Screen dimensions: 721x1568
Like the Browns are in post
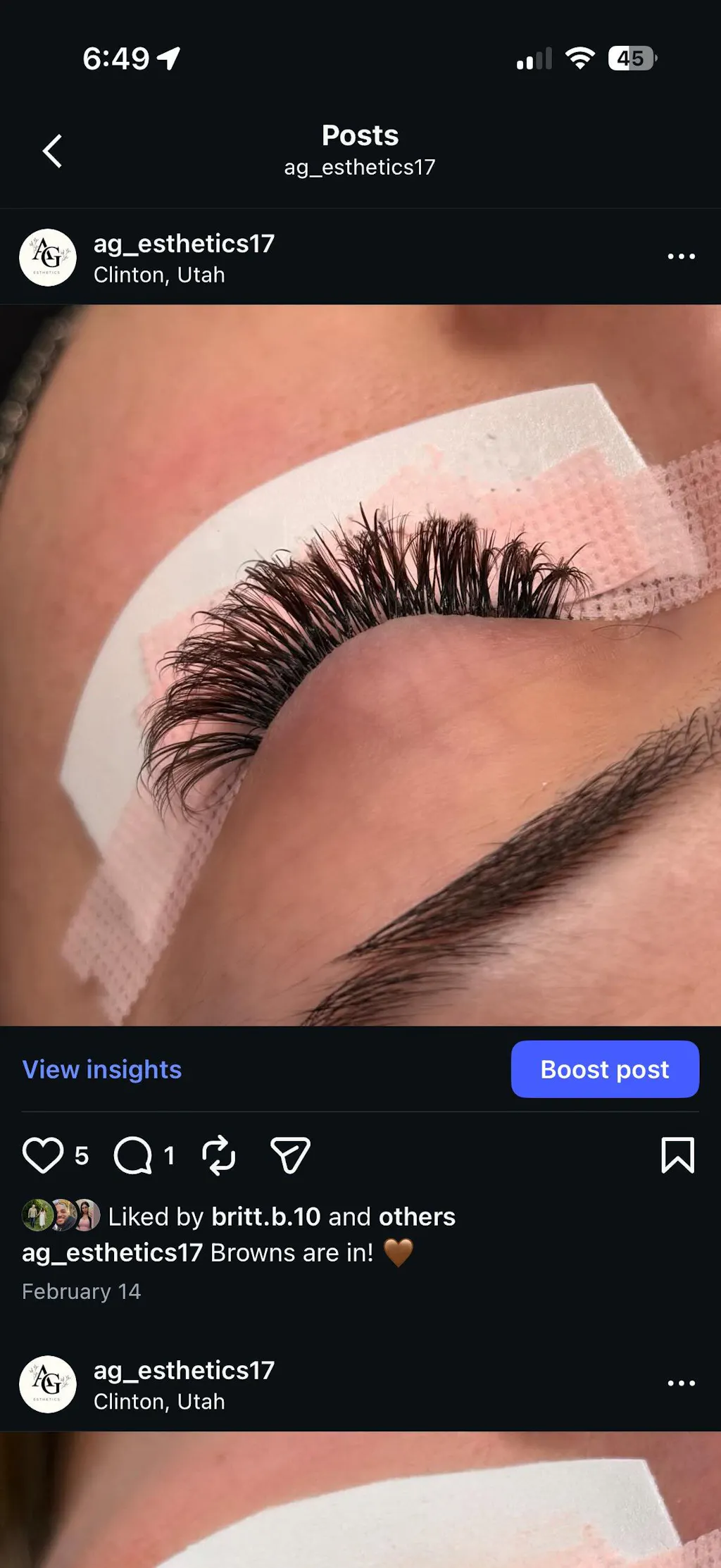pyautogui.click(x=43, y=1156)
